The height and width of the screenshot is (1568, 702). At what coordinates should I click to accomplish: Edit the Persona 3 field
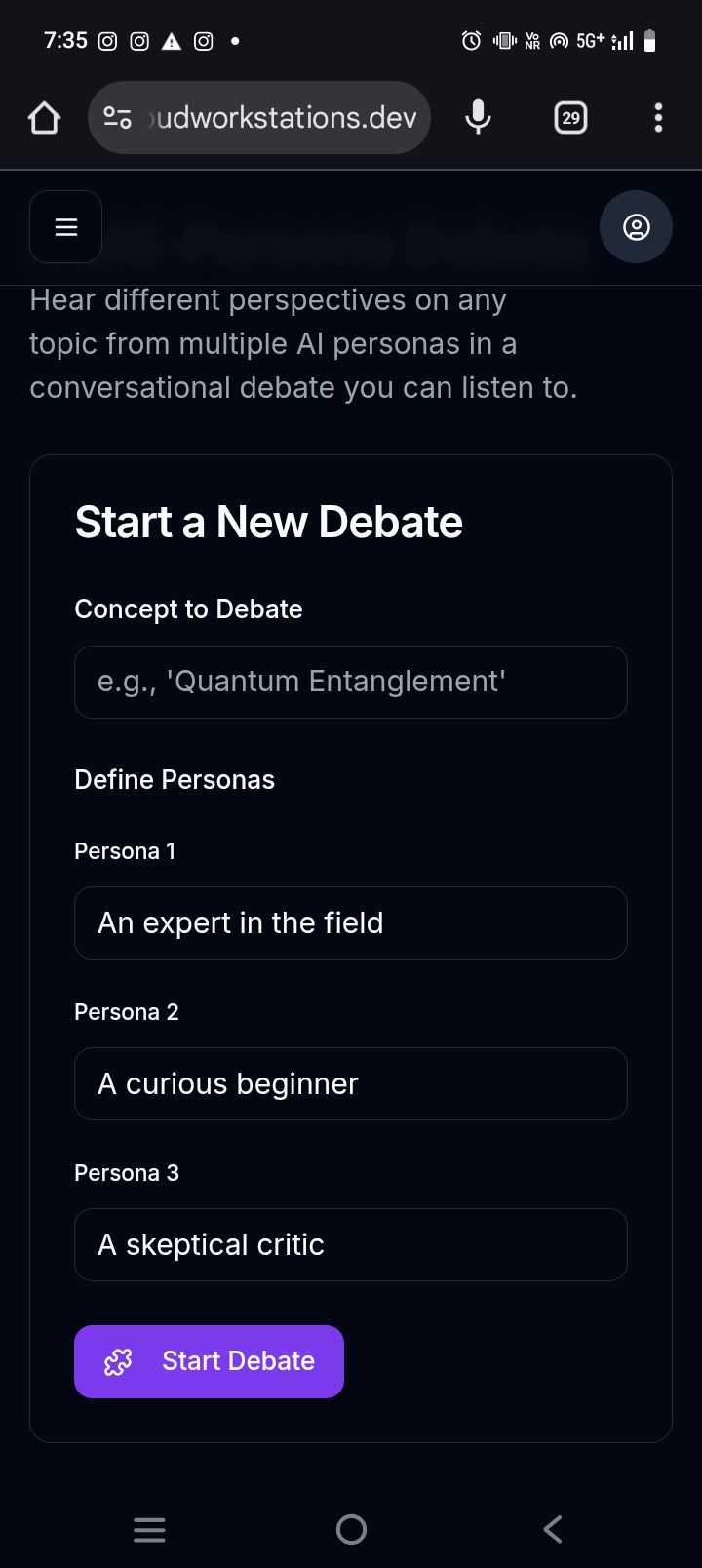click(351, 1244)
